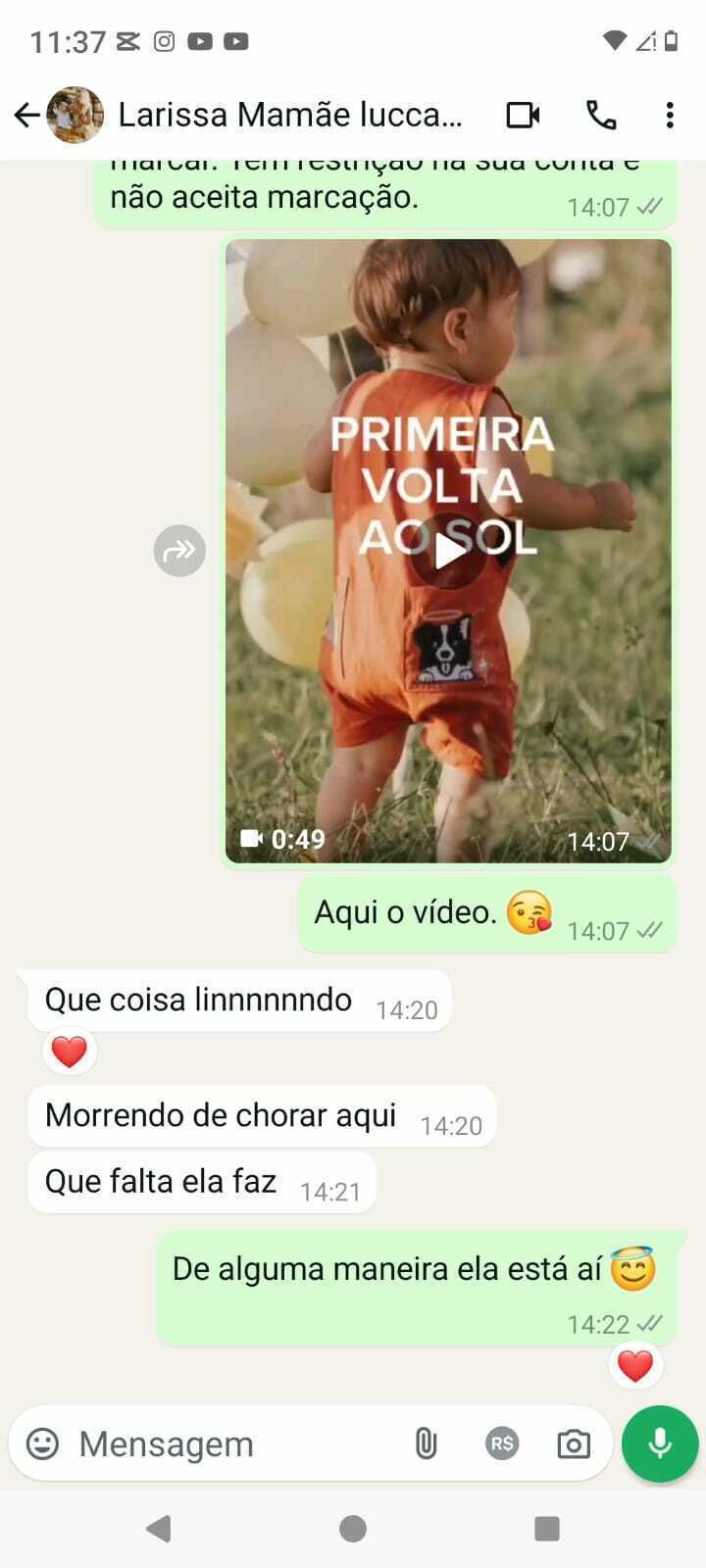Start a voice call with Larissa

click(x=601, y=116)
